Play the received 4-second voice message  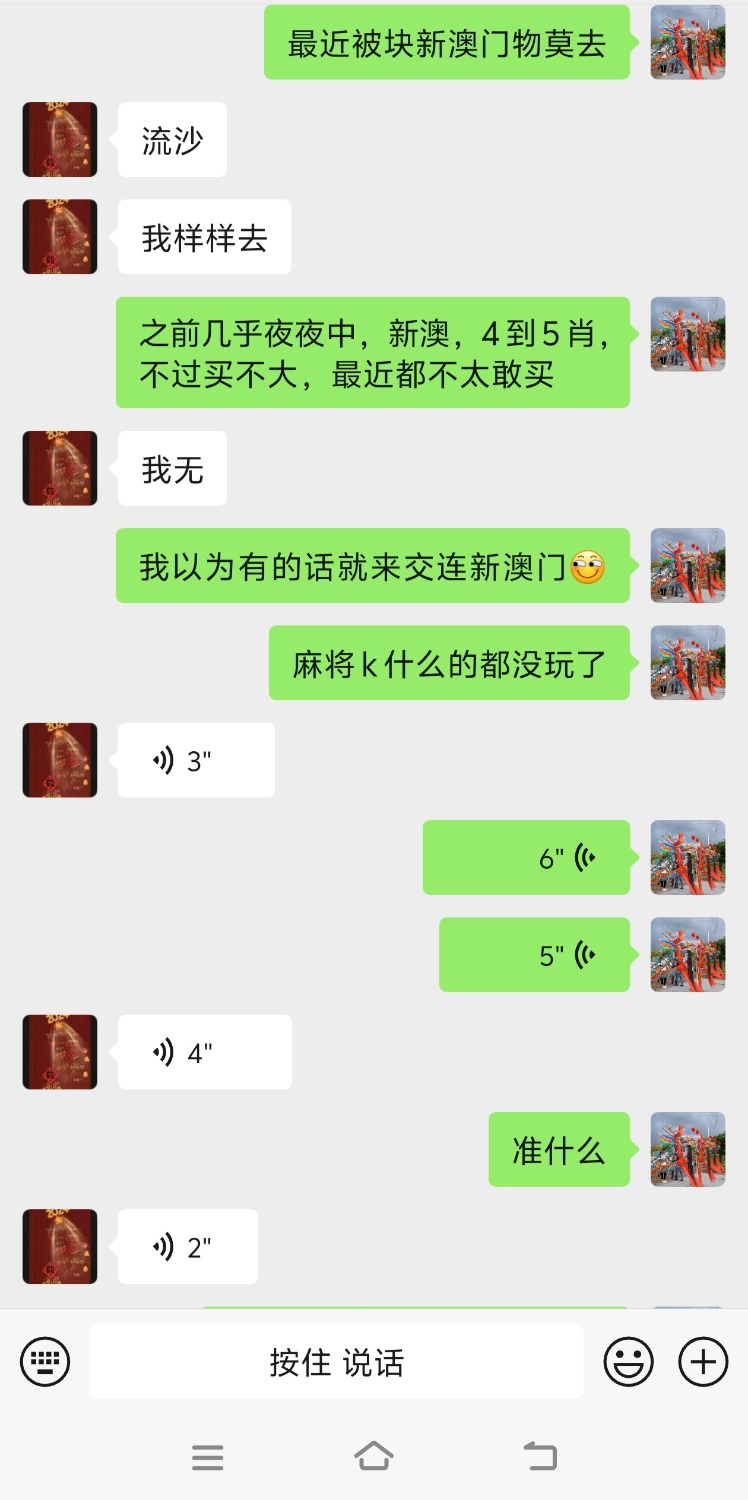pyautogui.click(x=204, y=1052)
